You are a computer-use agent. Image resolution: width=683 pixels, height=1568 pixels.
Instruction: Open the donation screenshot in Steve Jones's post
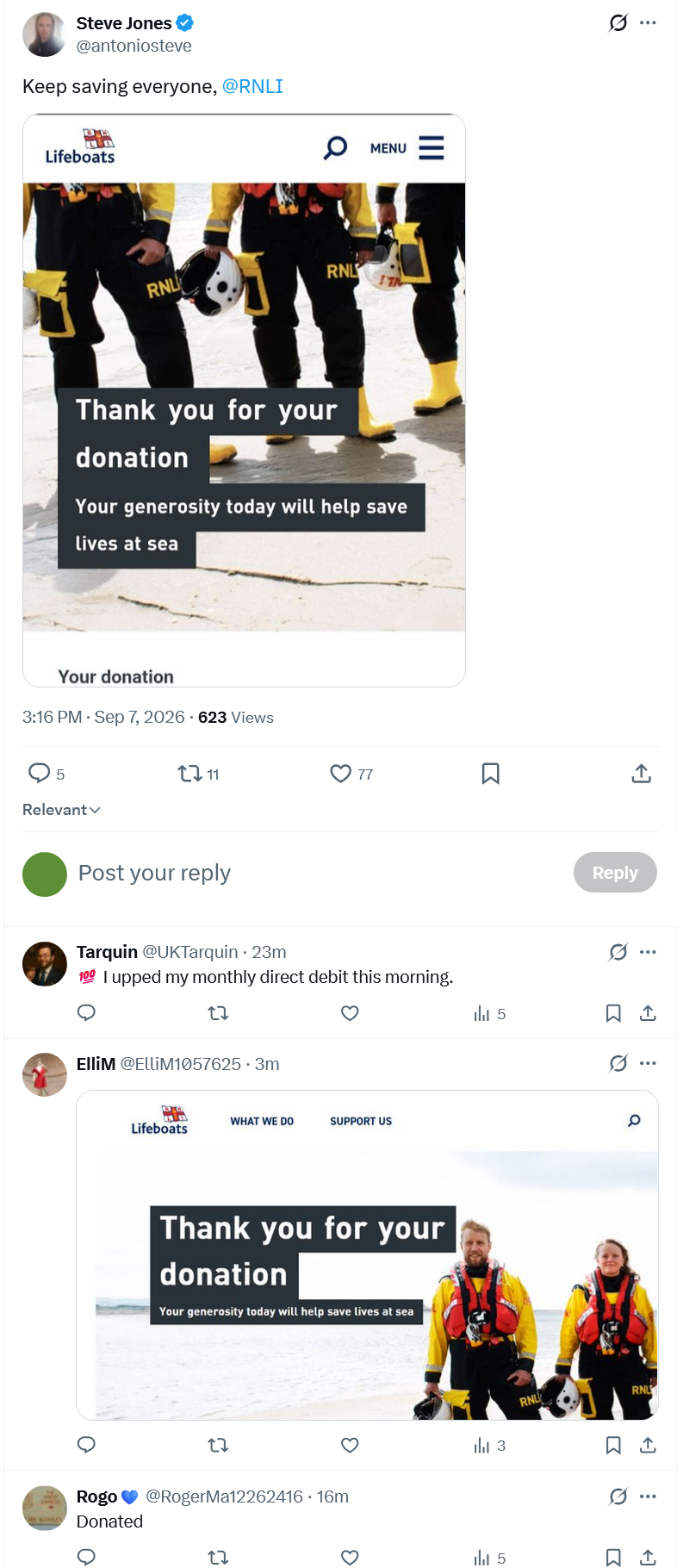click(244, 401)
